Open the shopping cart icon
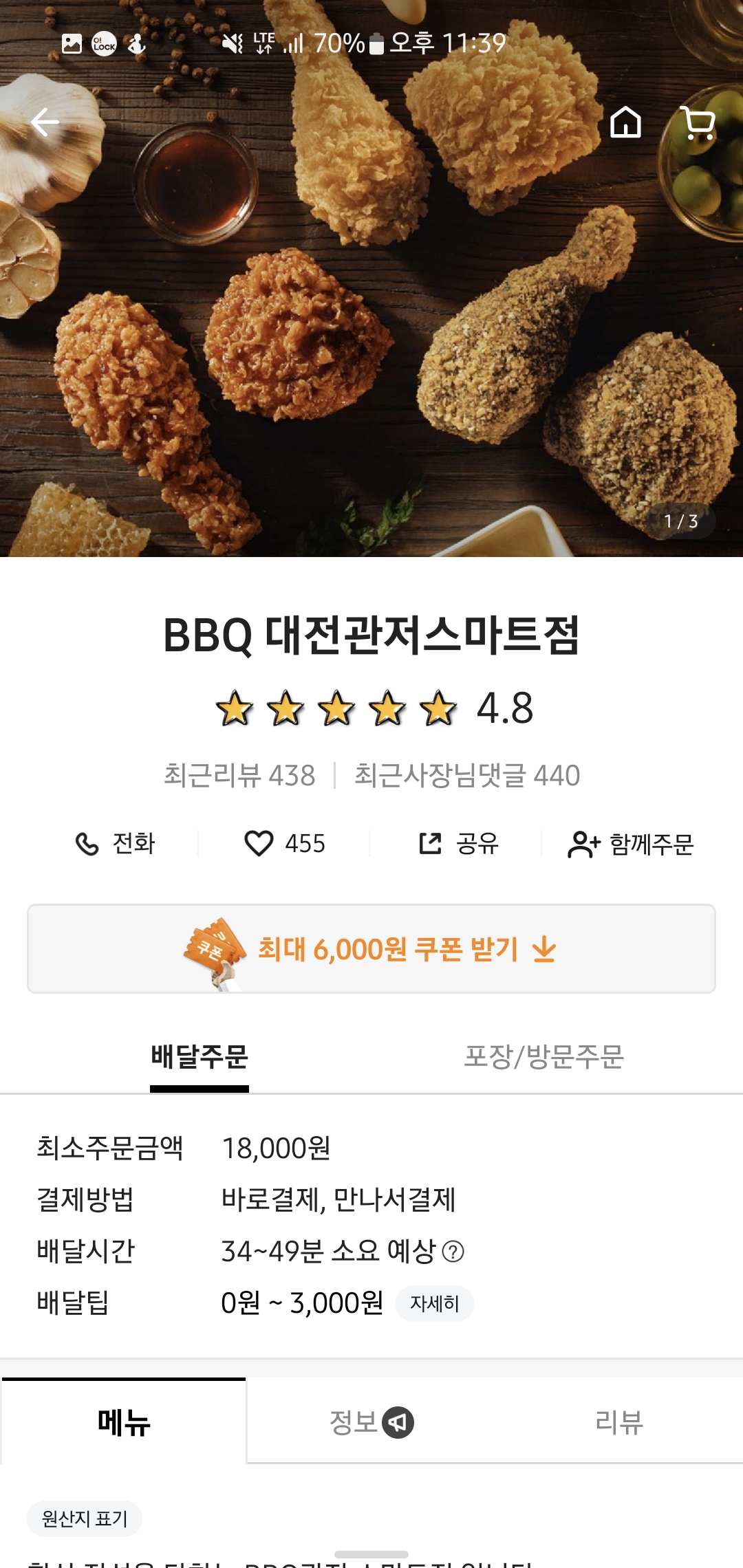 click(x=698, y=122)
